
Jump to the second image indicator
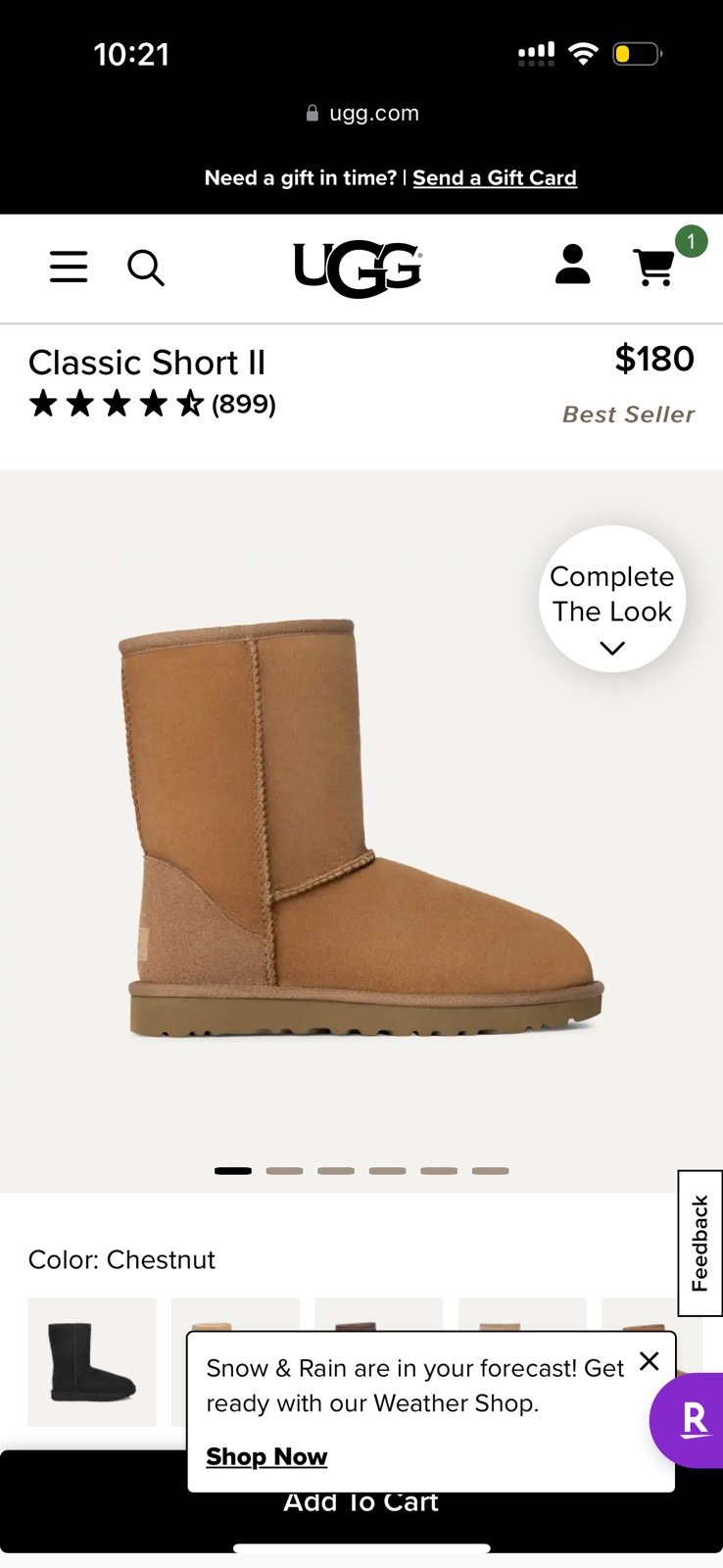284,1170
